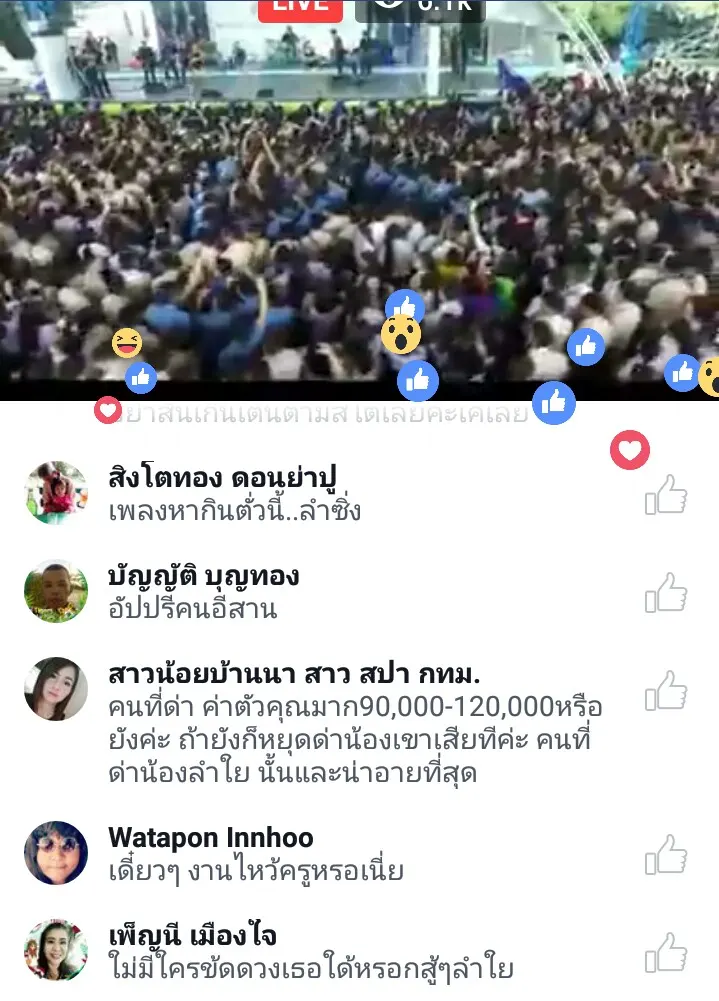Open the profile of สิงโตทอง ดอนย่าปู่

point(56,493)
